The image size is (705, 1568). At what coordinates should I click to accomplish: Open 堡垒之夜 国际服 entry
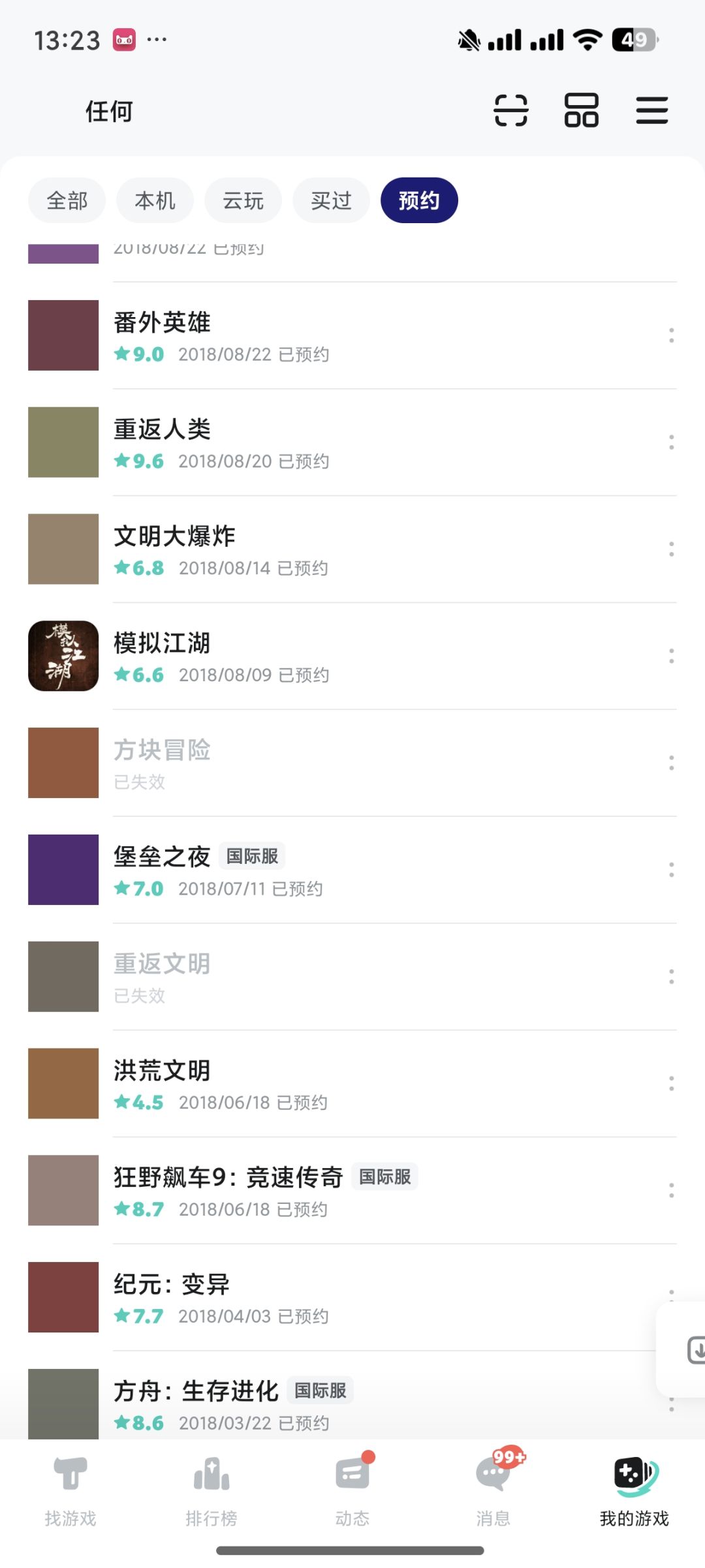(x=352, y=870)
